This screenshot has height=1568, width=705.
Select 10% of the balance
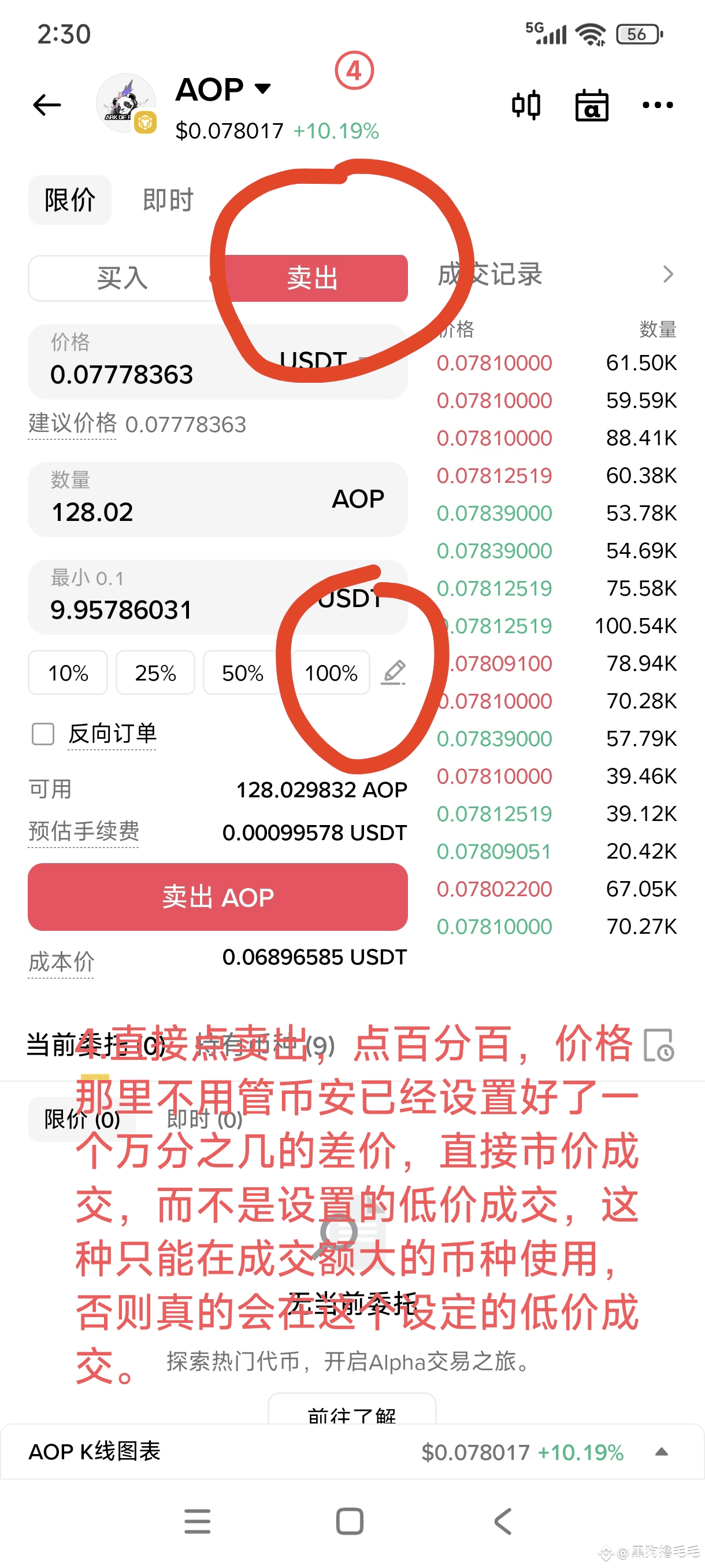(68, 672)
